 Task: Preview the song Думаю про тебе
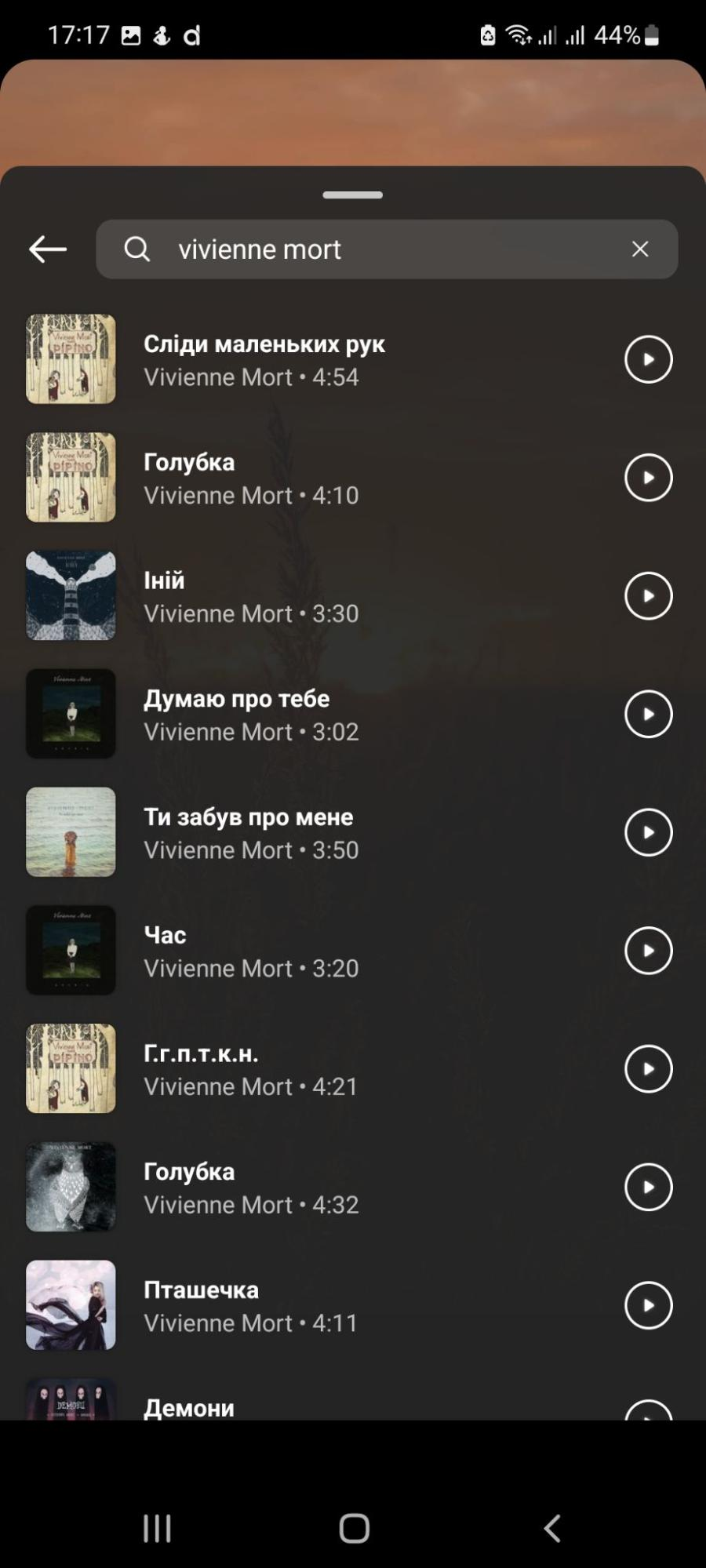click(x=648, y=714)
